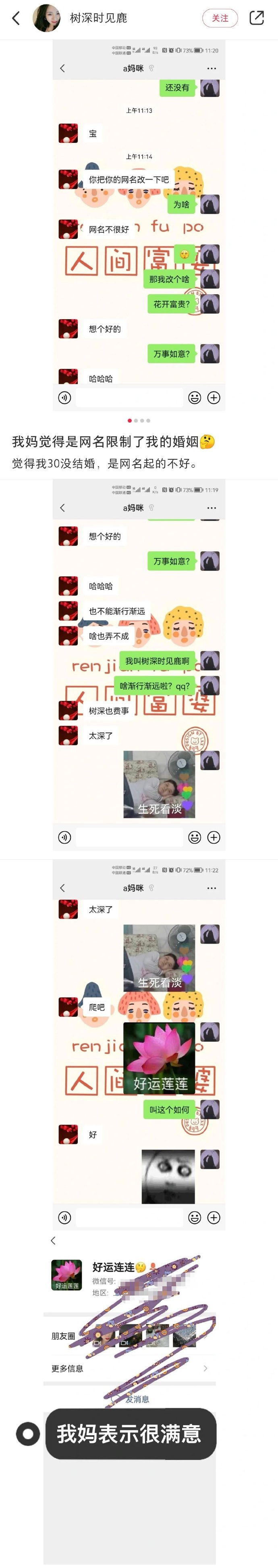Share this post
278x1568 pixels.
tap(257, 18)
